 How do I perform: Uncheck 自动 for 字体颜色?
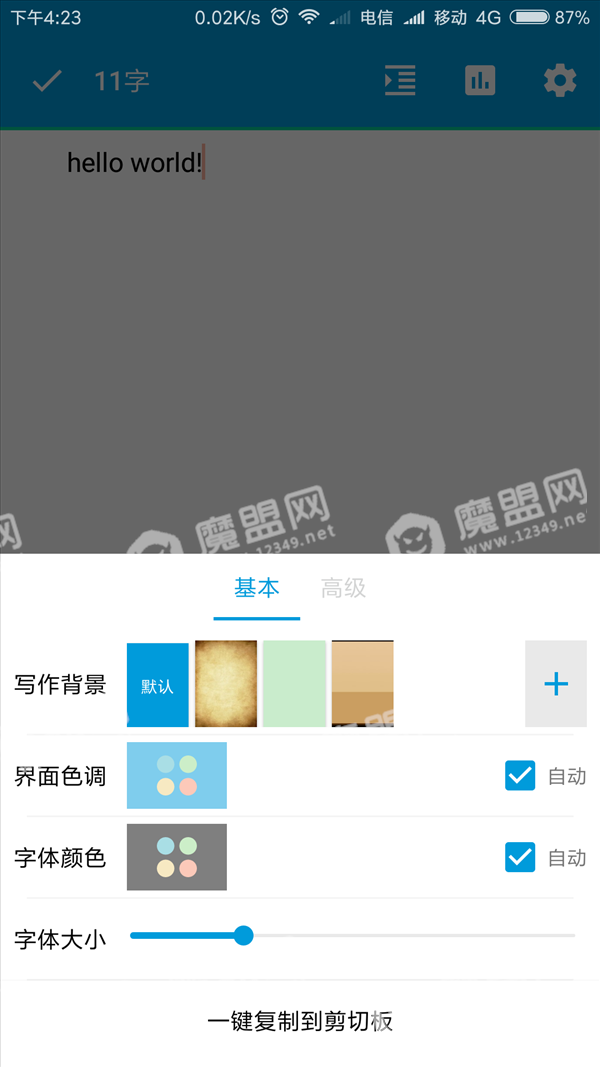tap(520, 857)
